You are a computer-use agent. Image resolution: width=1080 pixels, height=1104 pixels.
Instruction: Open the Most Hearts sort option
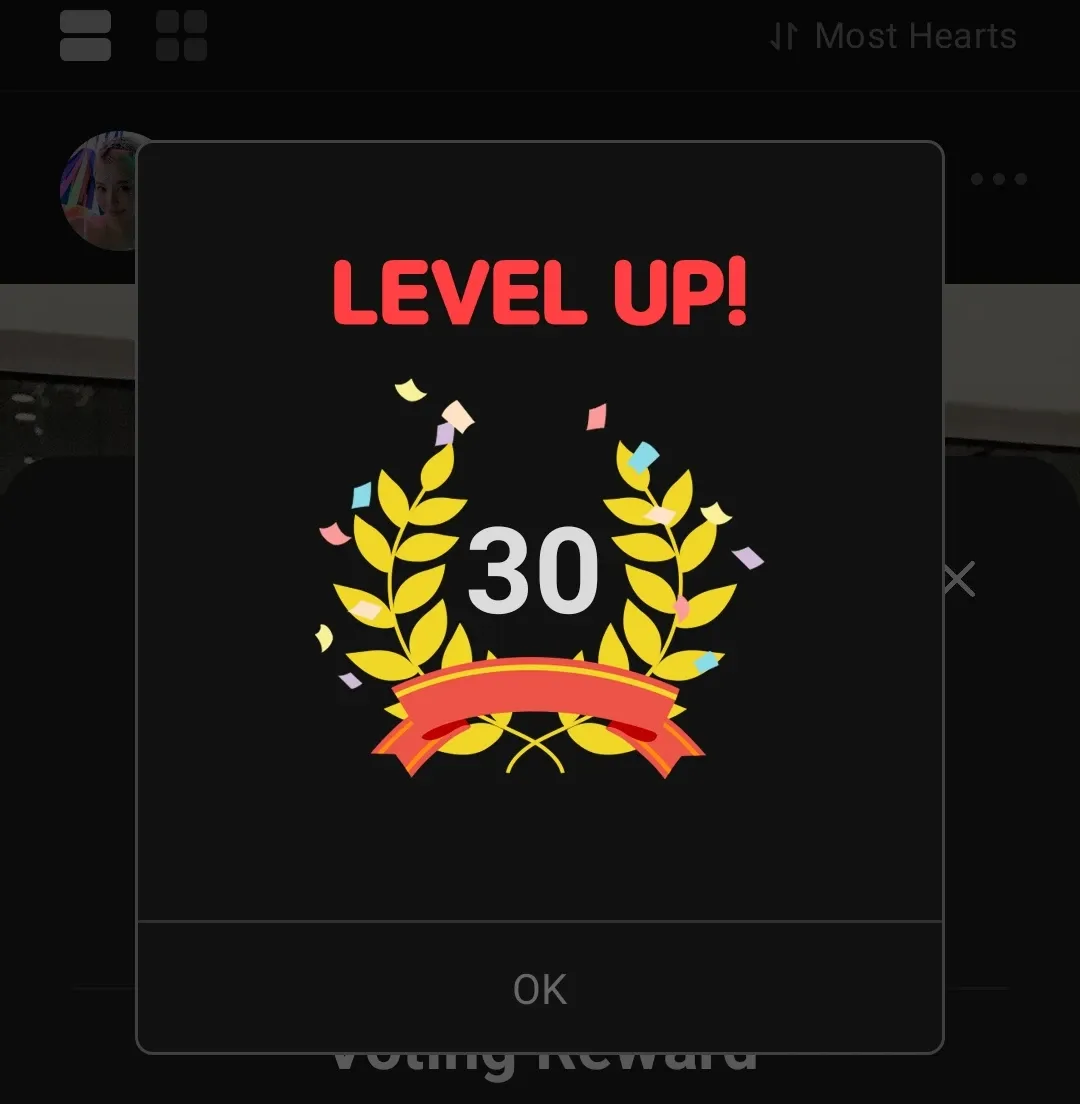pos(893,37)
